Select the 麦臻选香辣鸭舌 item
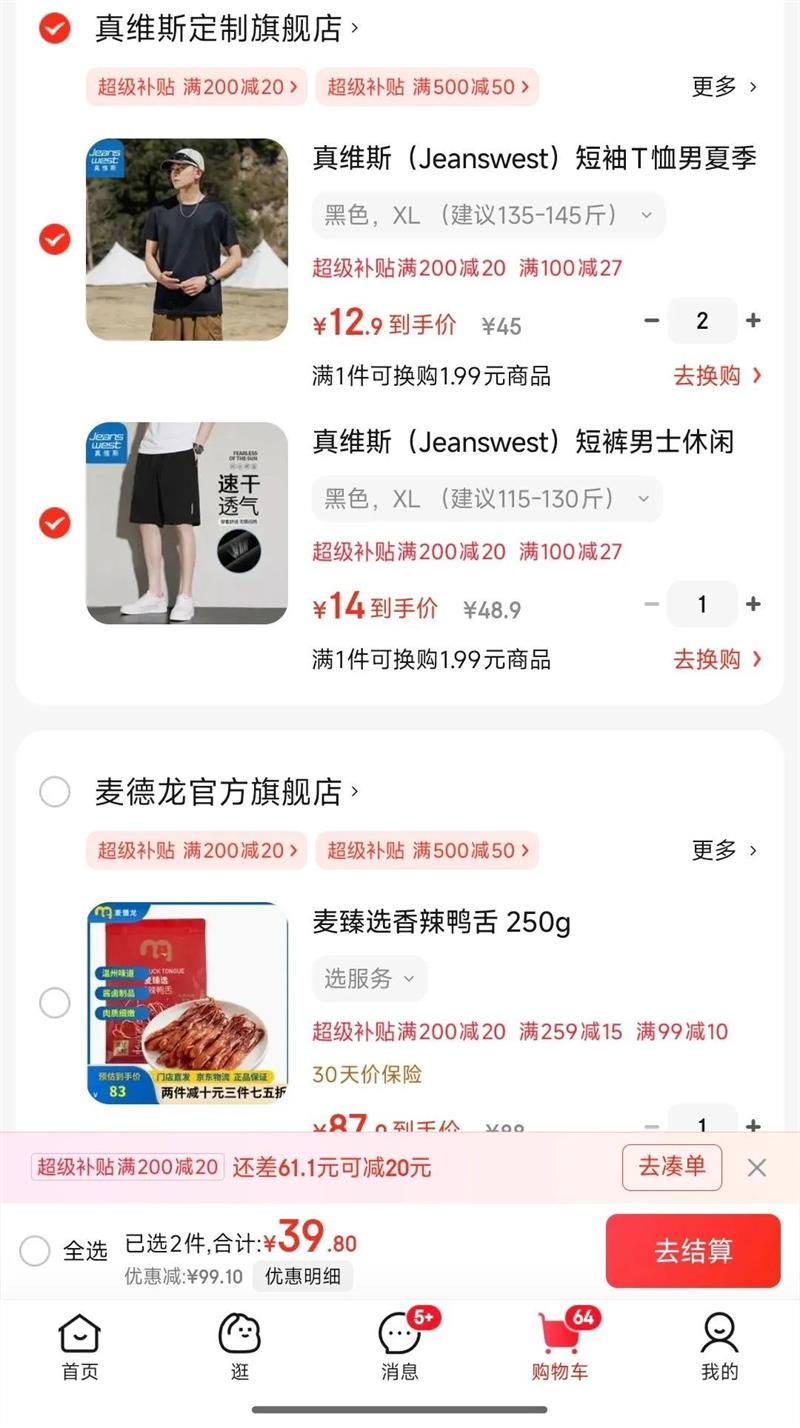The width and height of the screenshot is (800, 1428). (54, 1002)
